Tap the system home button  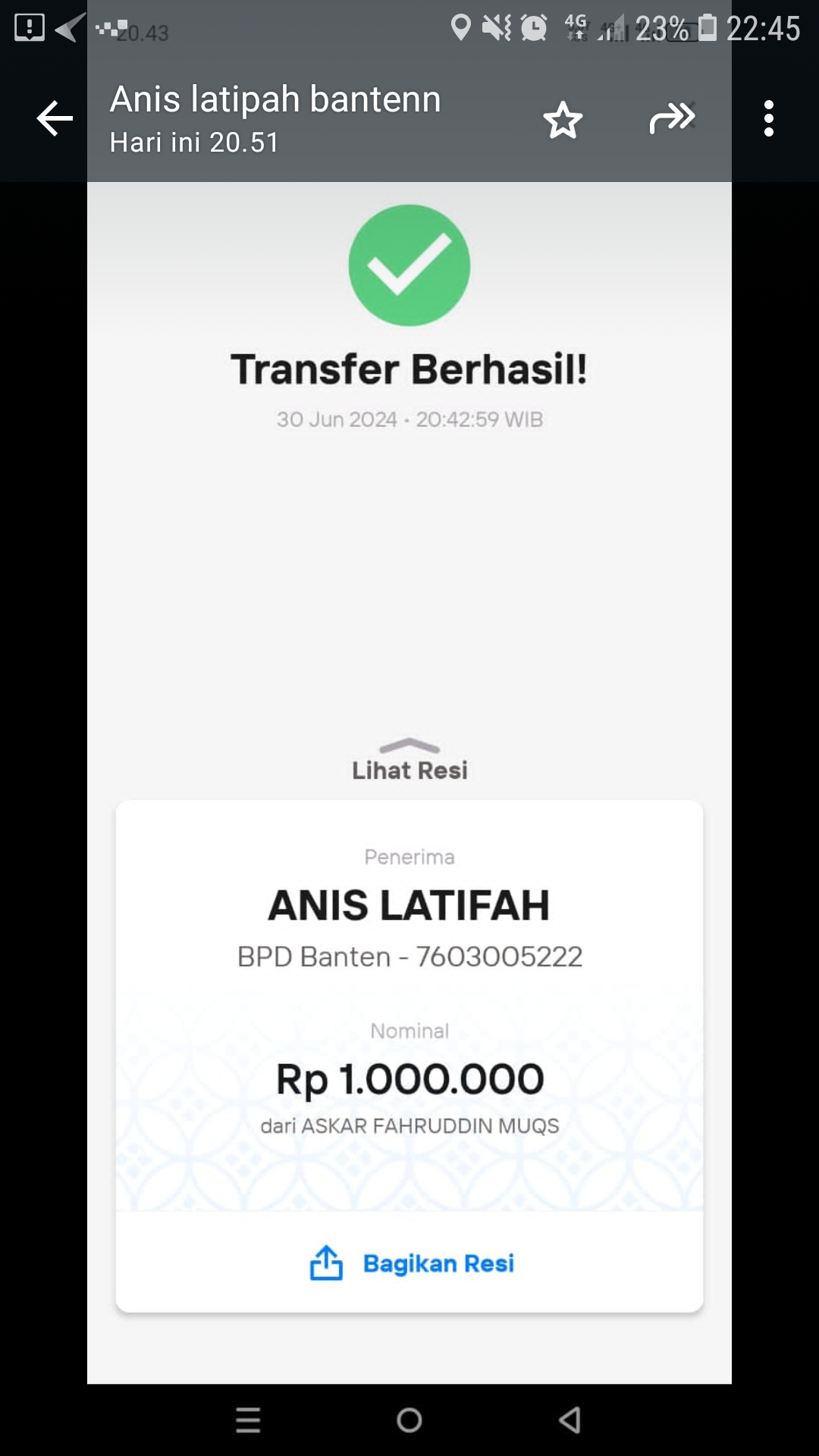409,1420
